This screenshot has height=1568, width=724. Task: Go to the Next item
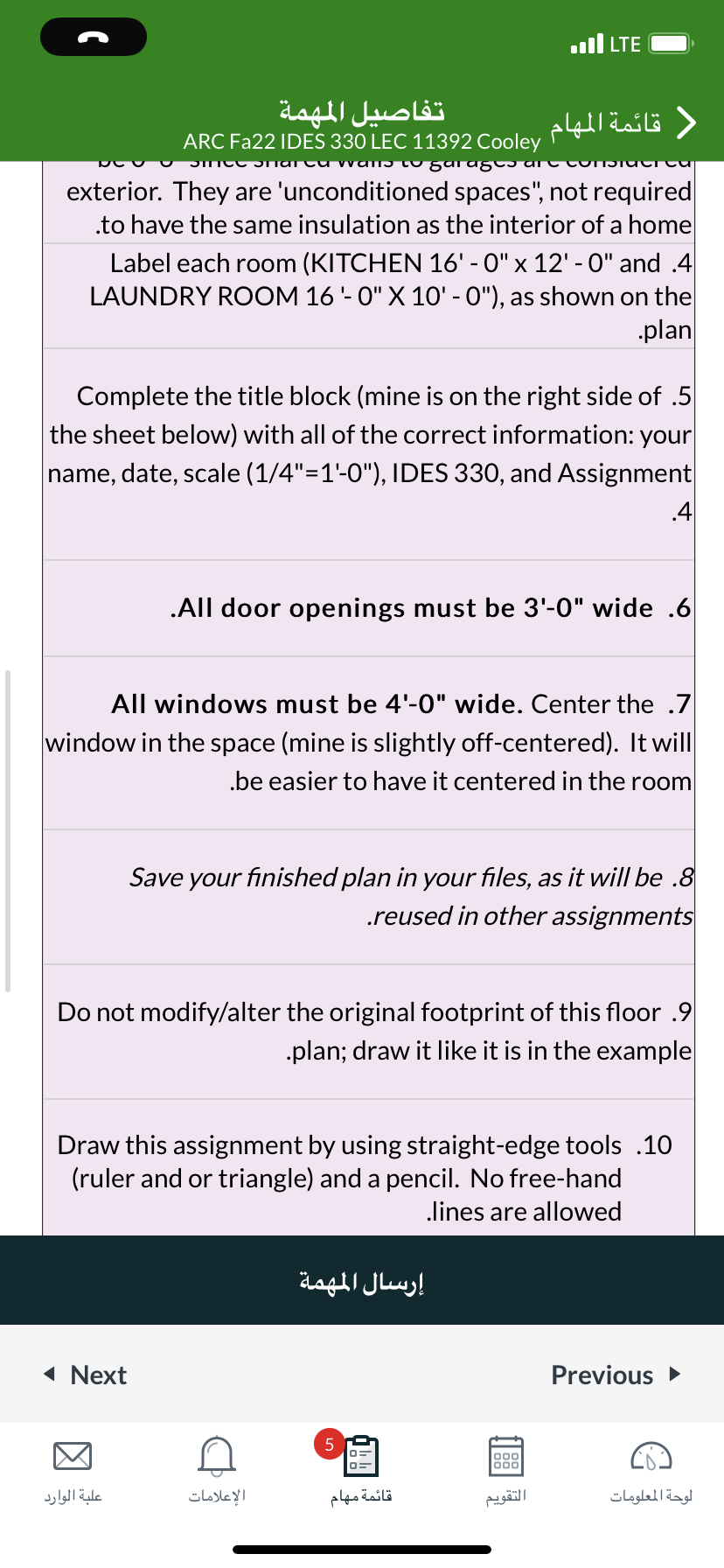[x=86, y=1375]
